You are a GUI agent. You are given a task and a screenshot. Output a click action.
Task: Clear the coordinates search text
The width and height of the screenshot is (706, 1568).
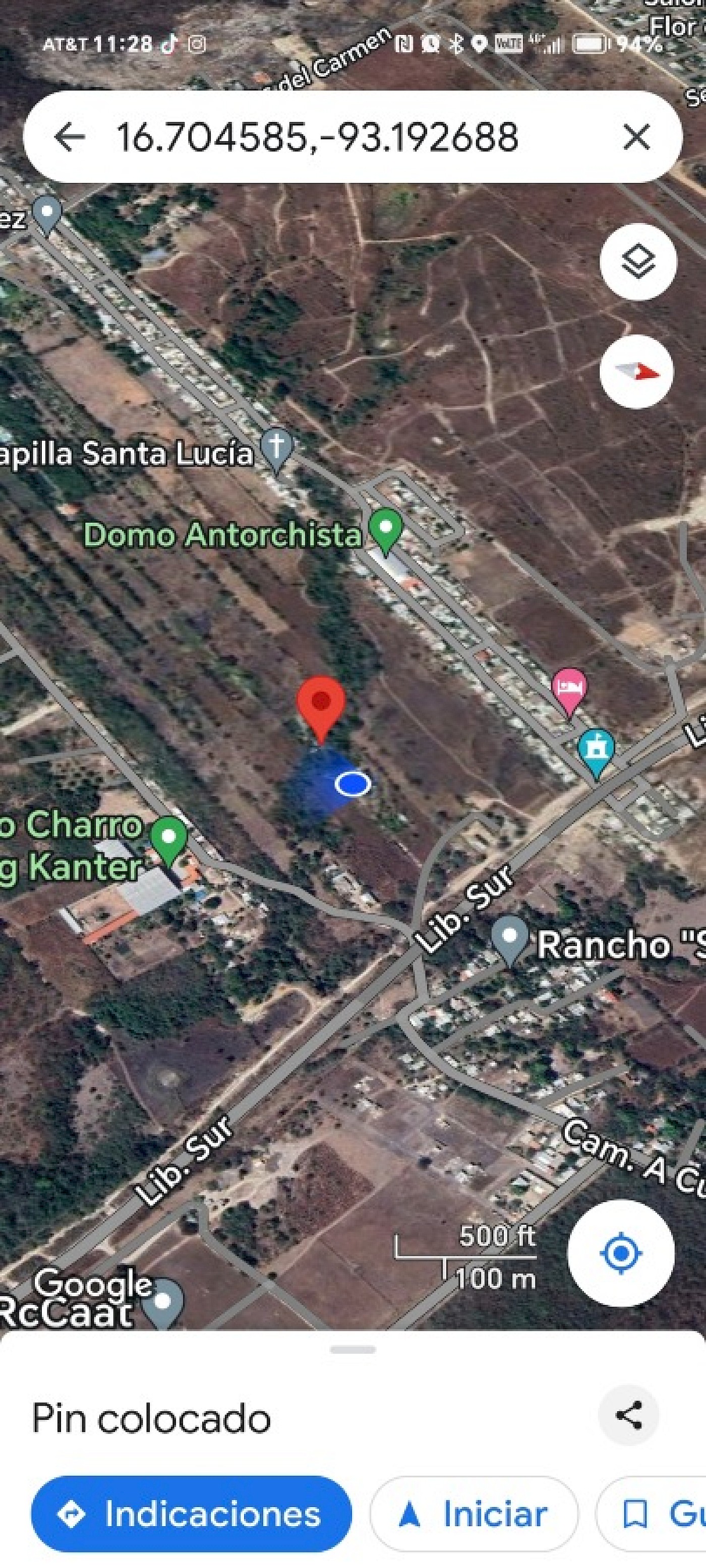(636, 137)
